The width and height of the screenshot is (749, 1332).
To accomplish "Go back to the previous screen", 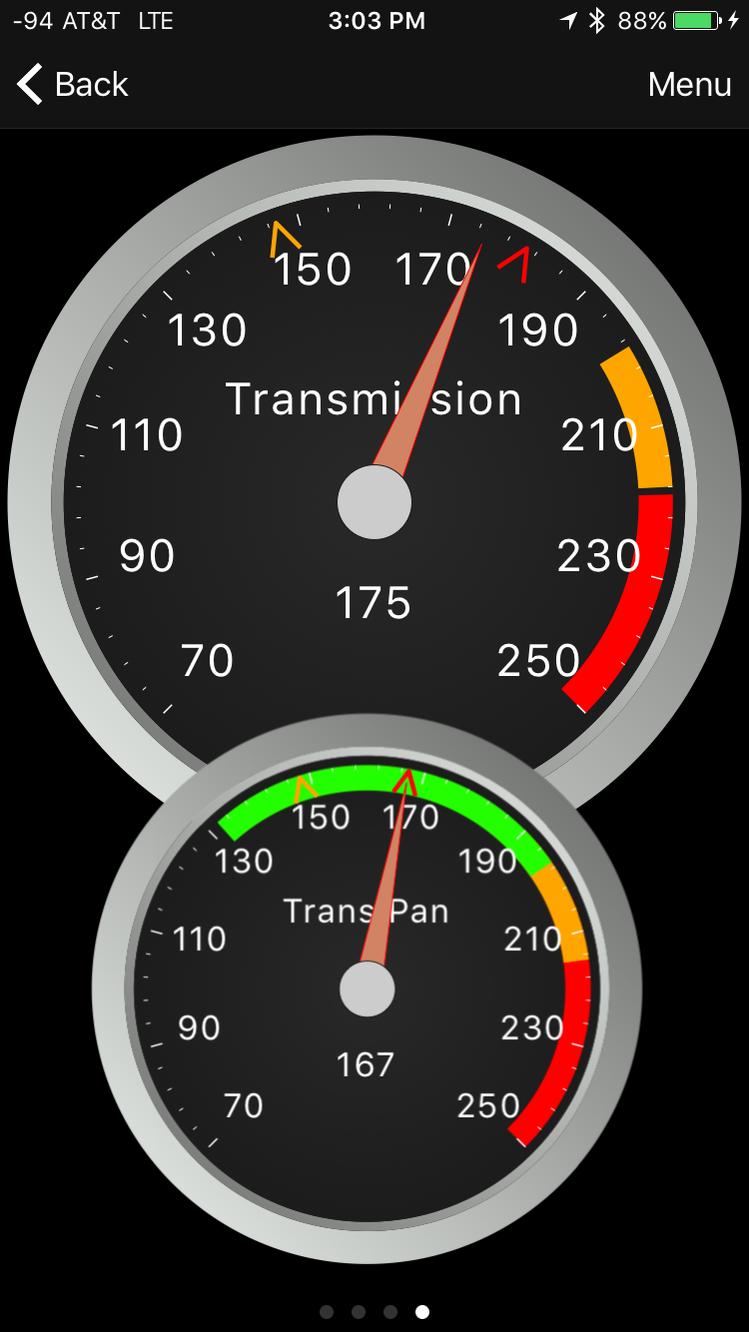I will click(73, 84).
